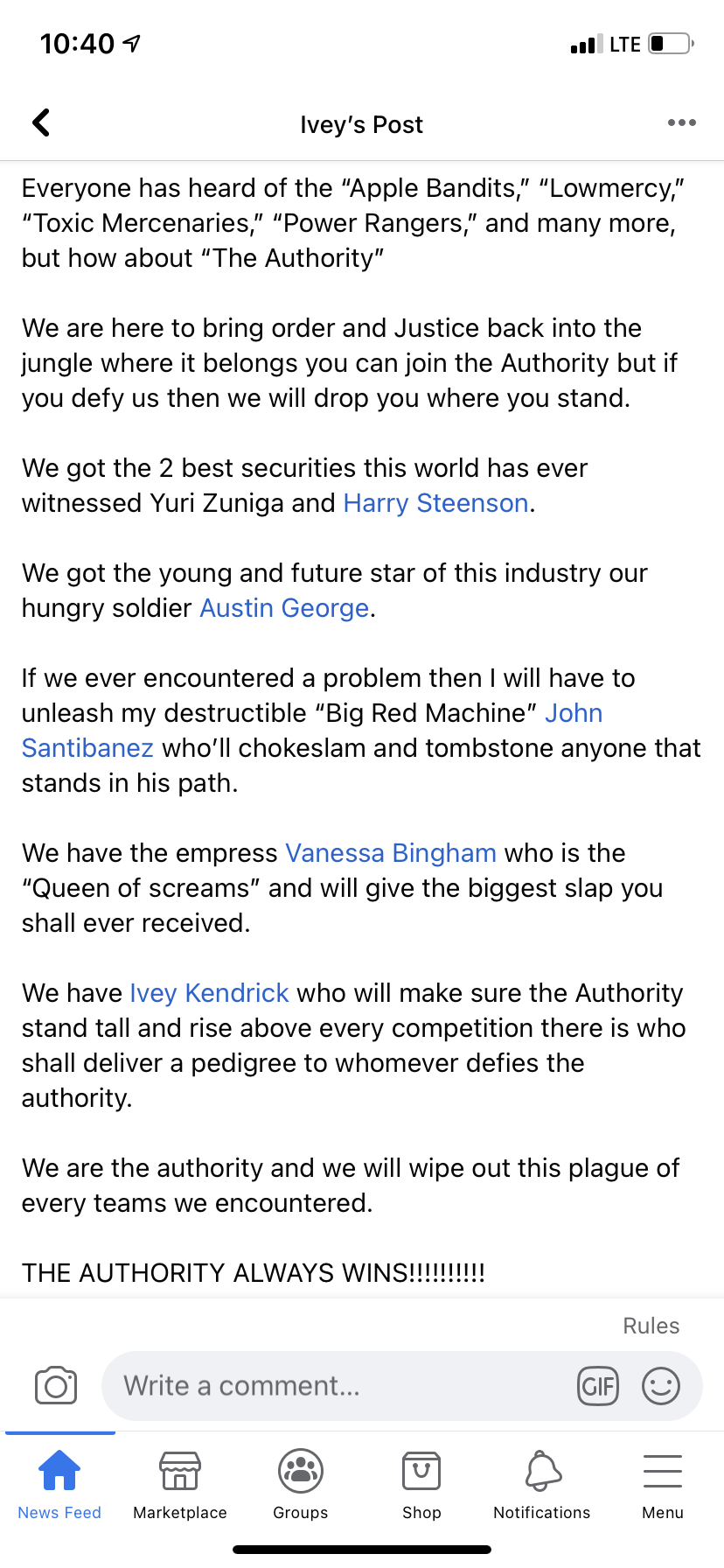
Task: Open the emoji sticker picker
Action: 661,1386
